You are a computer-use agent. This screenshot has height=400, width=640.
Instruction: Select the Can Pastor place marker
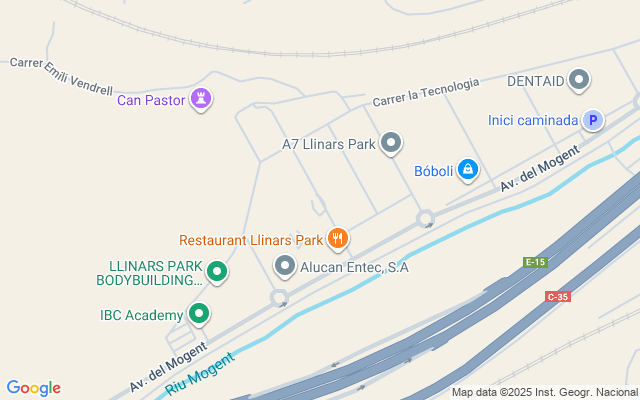203,99
